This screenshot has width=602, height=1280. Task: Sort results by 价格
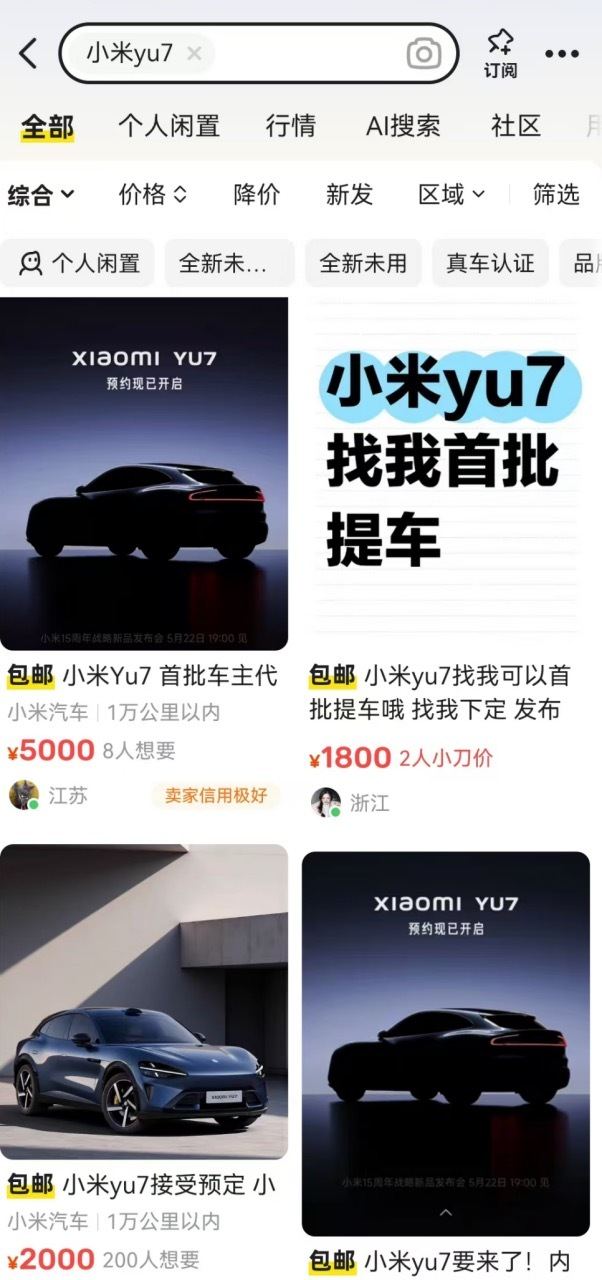click(152, 195)
